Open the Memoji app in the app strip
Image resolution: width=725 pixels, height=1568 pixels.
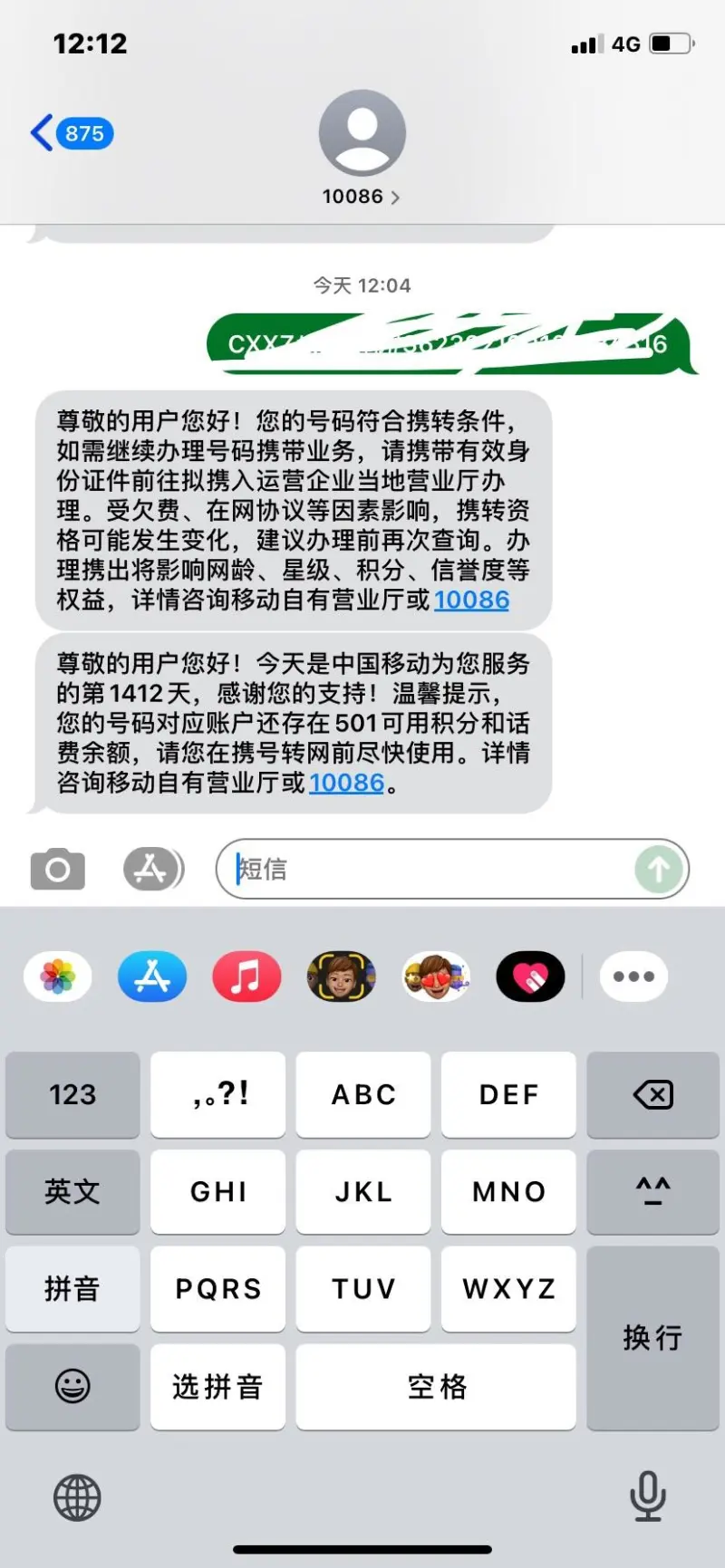pyautogui.click(x=342, y=976)
